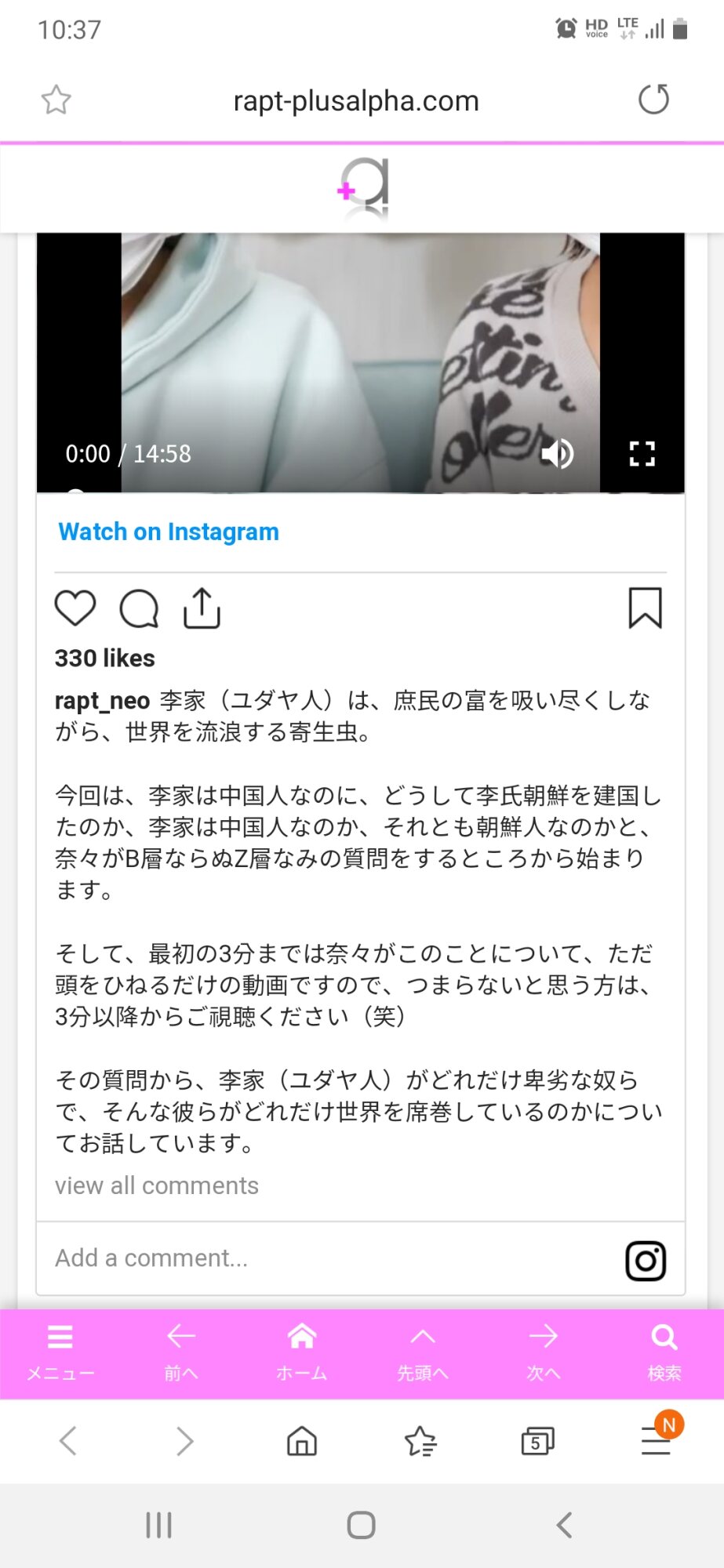Tap the rapt-plusalpha.com address bar
Screen dimensions: 724x1568
pyautogui.click(x=355, y=101)
